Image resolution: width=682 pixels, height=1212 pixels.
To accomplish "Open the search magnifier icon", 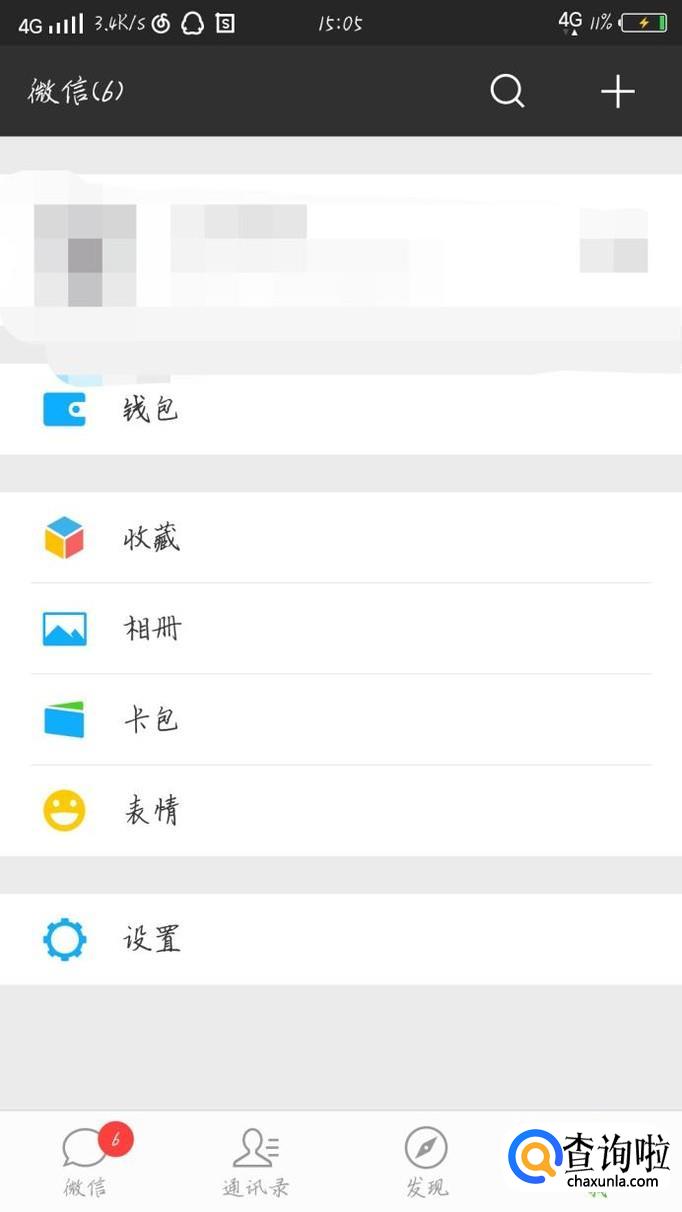I will coord(507,92).
